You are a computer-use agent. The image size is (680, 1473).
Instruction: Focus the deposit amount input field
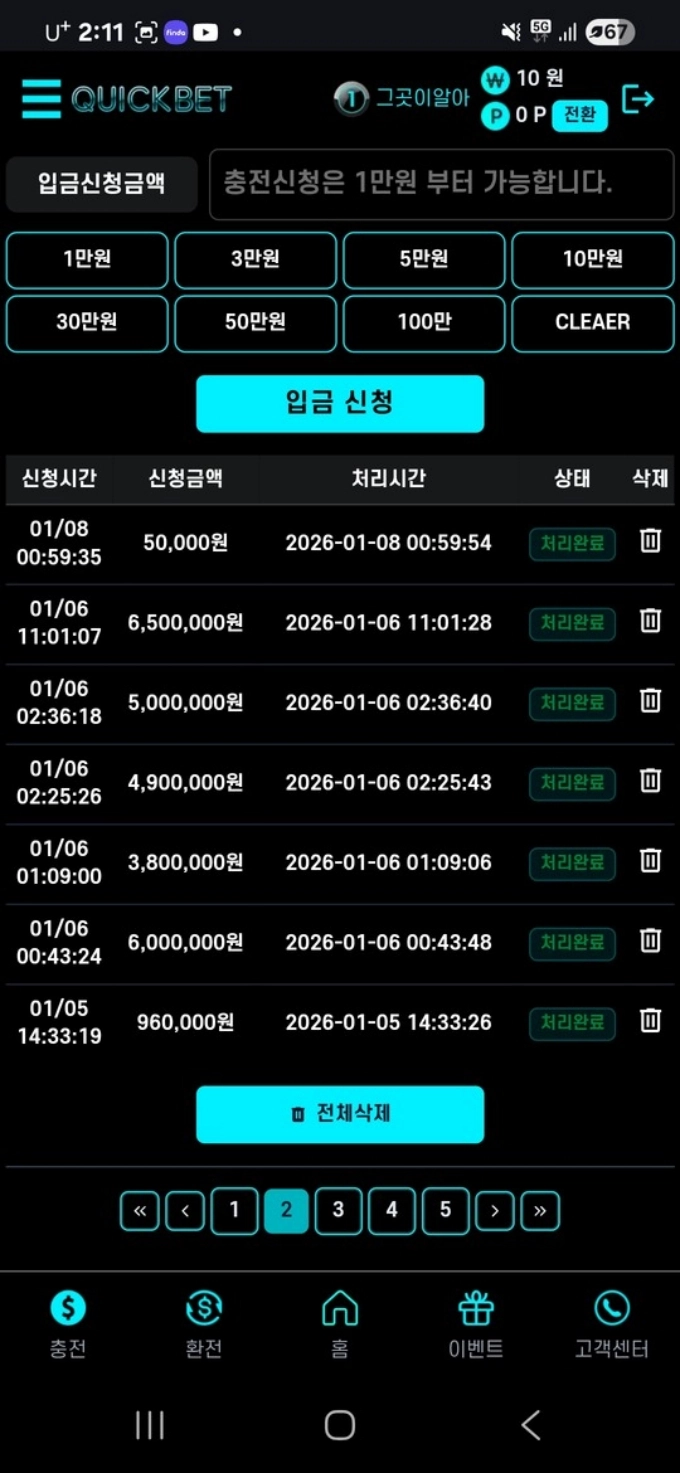(x=441, y=184)
